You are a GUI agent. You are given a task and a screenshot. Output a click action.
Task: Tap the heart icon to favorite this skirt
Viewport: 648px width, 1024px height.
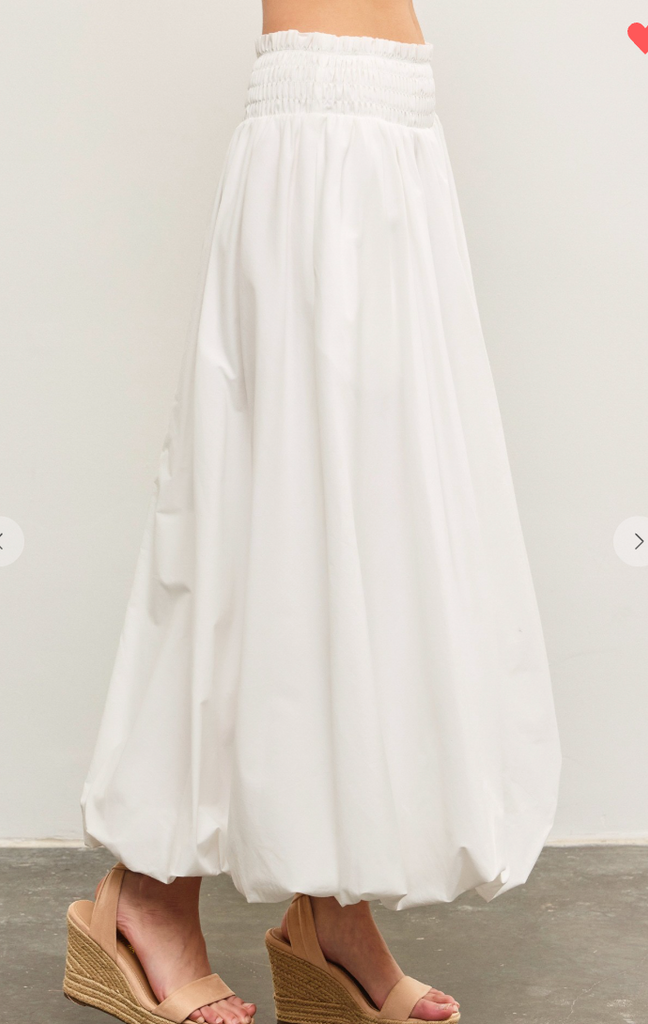coord(638,37)
